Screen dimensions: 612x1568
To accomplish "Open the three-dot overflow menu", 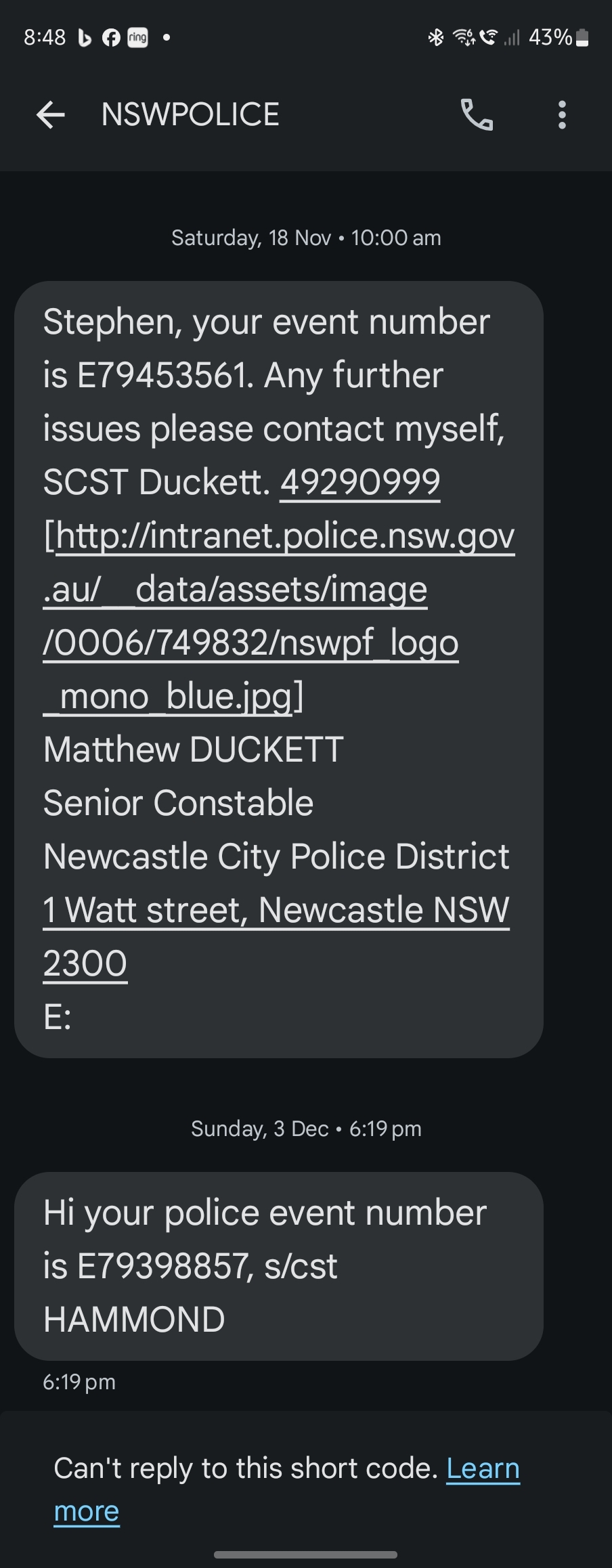I will [561, 114].
